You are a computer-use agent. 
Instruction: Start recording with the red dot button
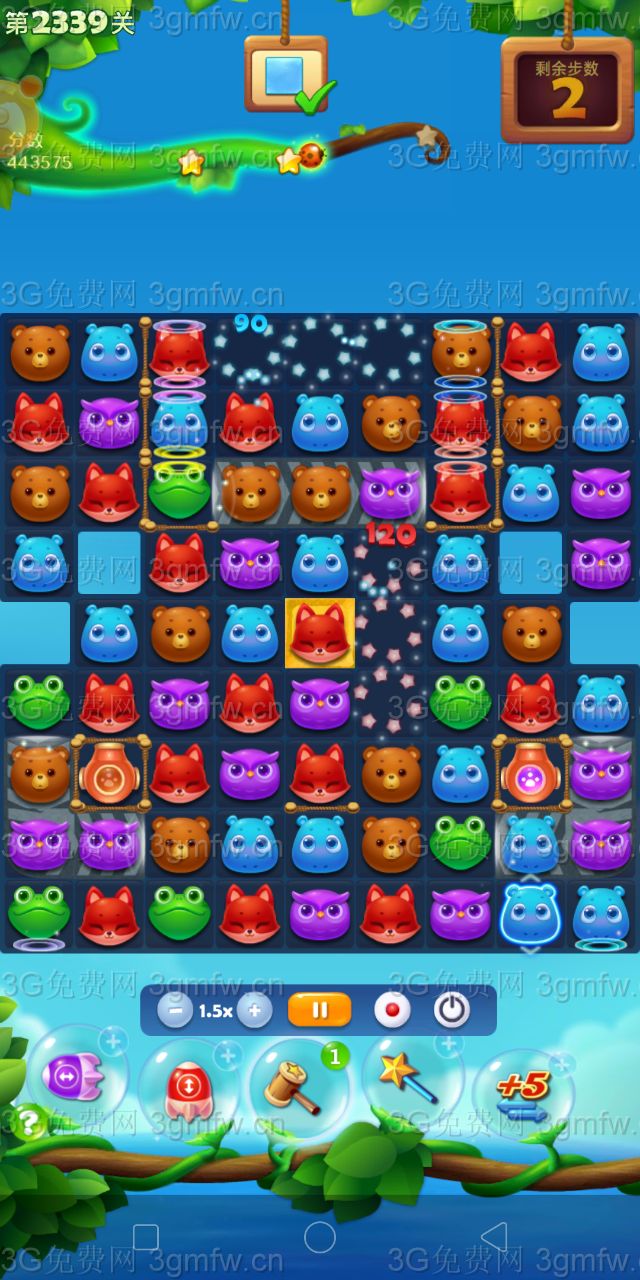392,1011
